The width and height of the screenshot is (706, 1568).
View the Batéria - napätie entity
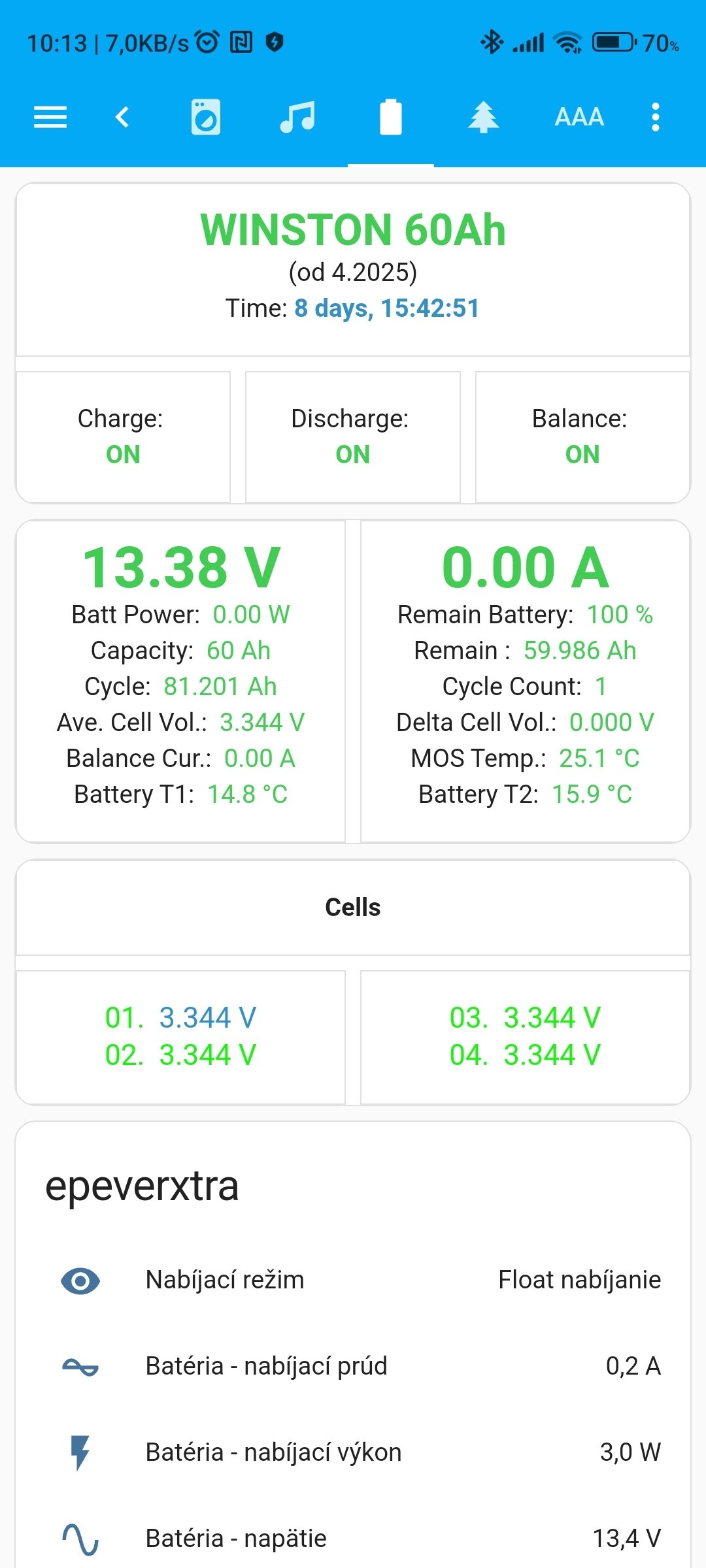pos(353,1539)
